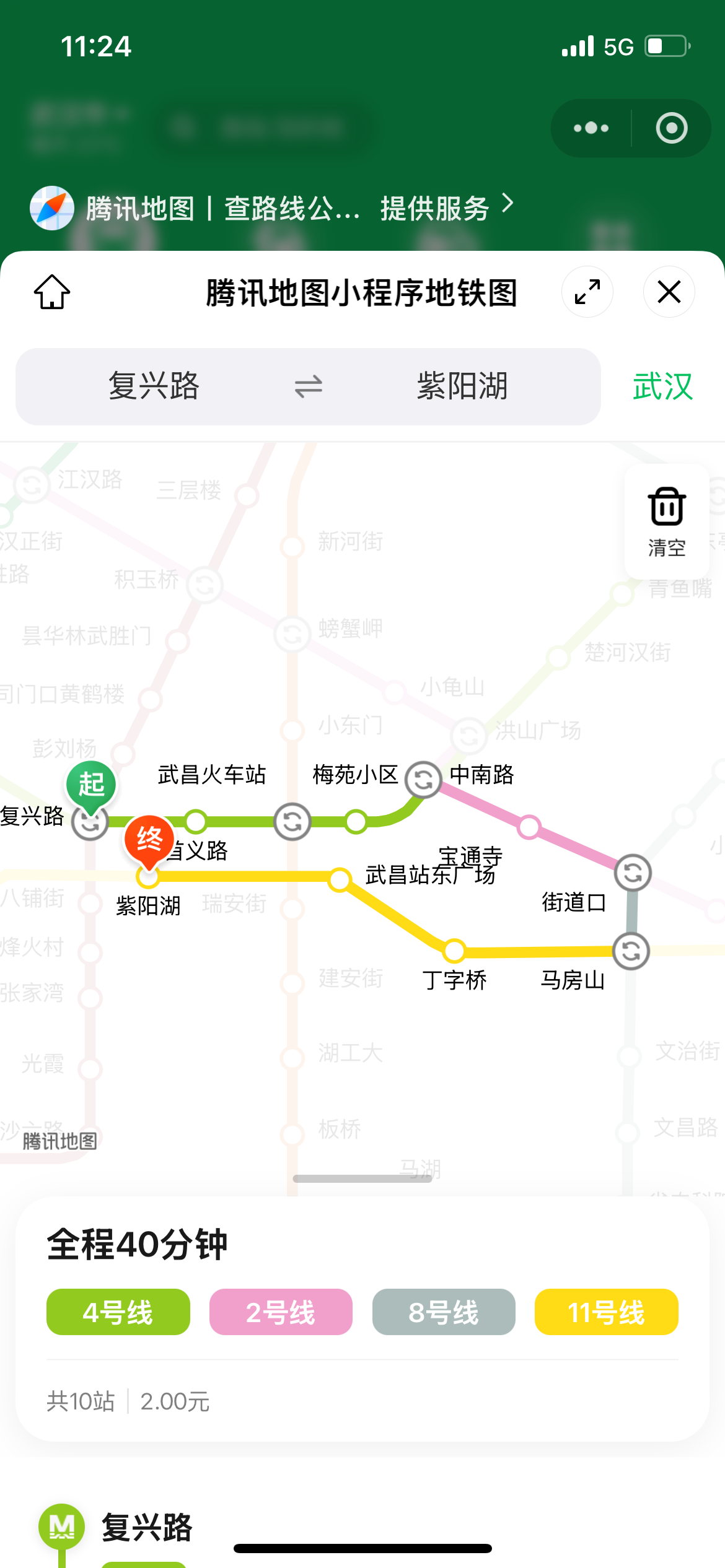
Task: Change the origin station 复兴路
Action: pyautogui.click(x=154, y=386)
